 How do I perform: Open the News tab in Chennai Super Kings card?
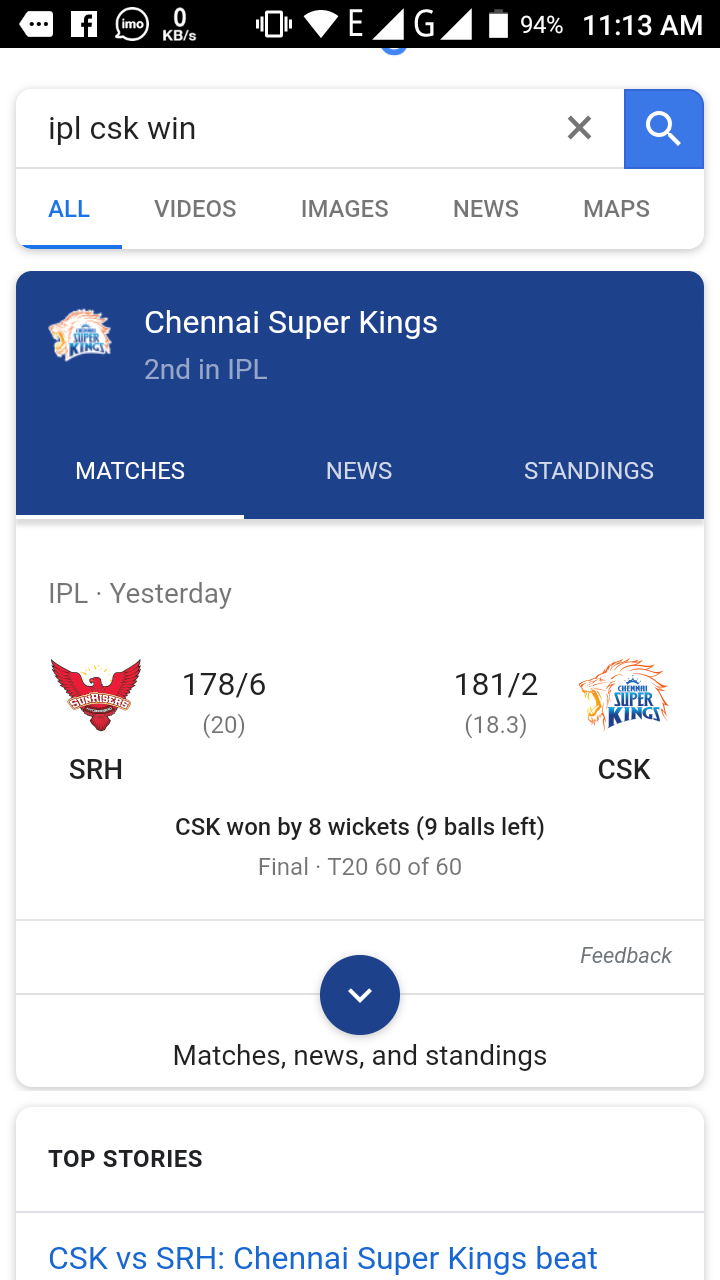[x=359, y=471]
